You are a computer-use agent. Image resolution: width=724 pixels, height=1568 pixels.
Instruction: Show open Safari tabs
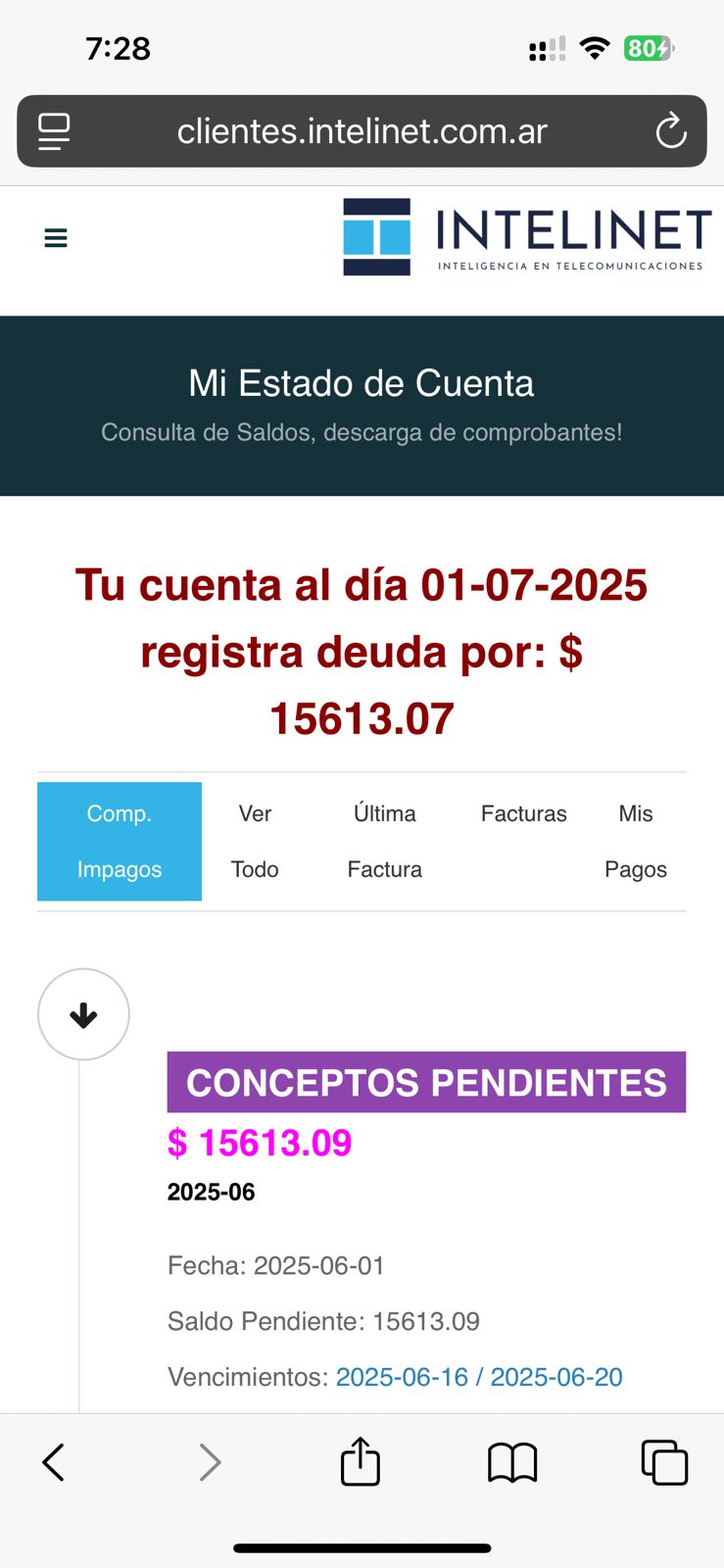(664, 1462)
